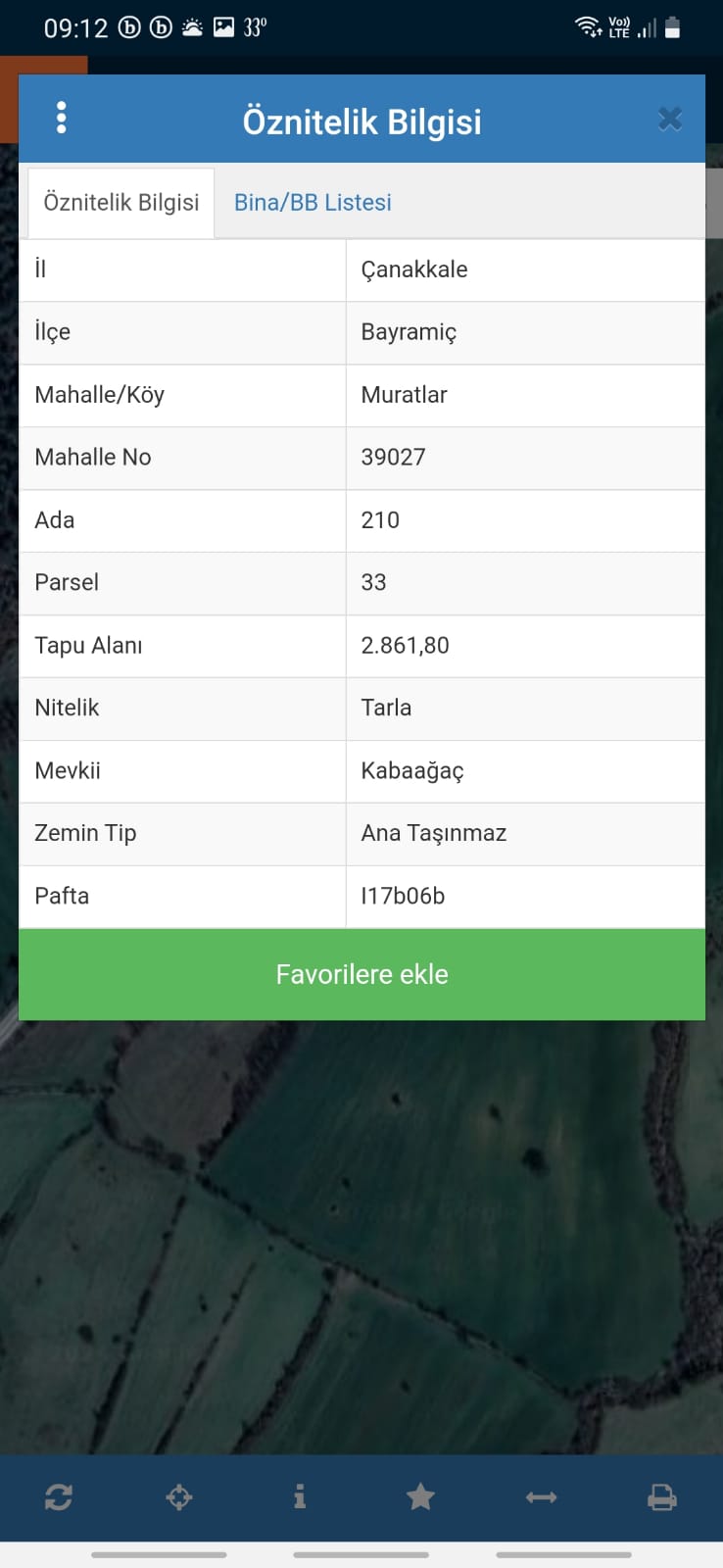Tap the measure distance arrow icon
723x1568 pixels.
coord(541,1496)
